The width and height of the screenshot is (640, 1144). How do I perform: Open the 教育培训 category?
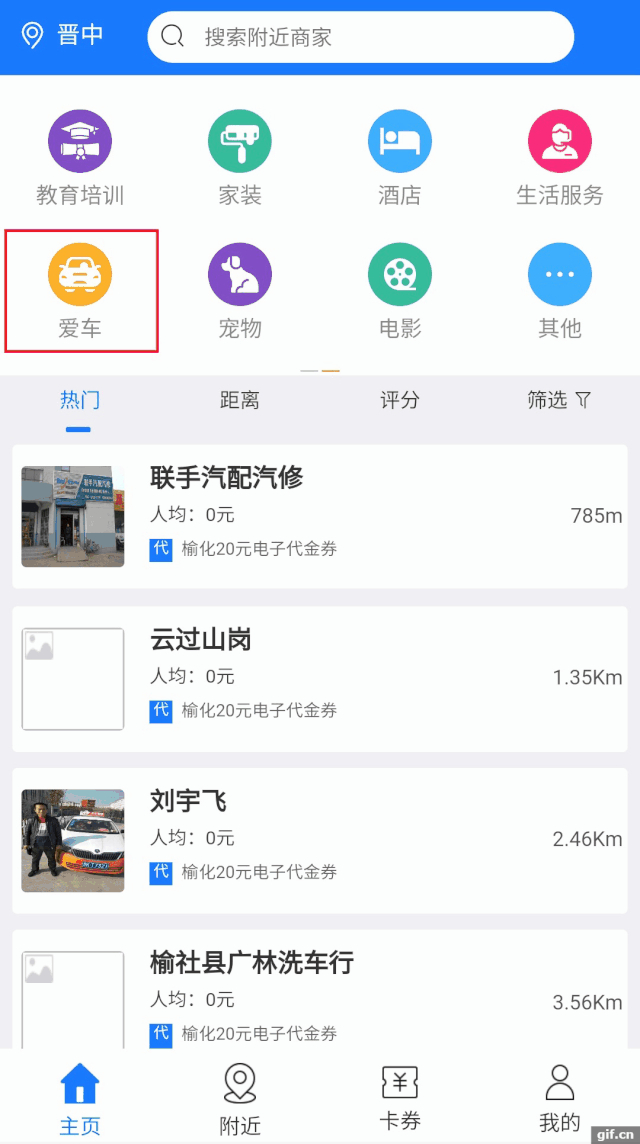[80, 158]
